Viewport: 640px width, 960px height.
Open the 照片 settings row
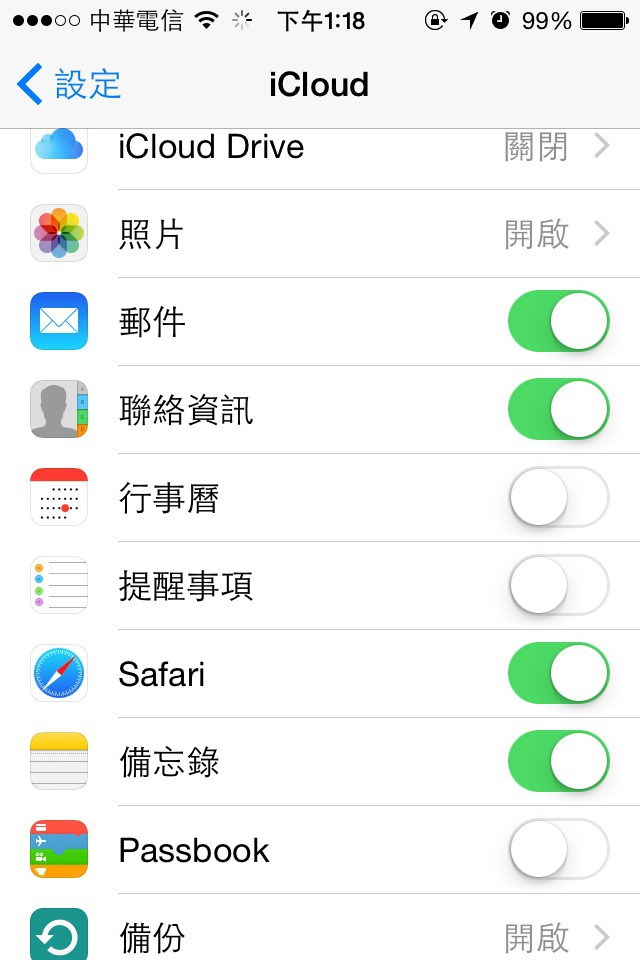point(360,234)
